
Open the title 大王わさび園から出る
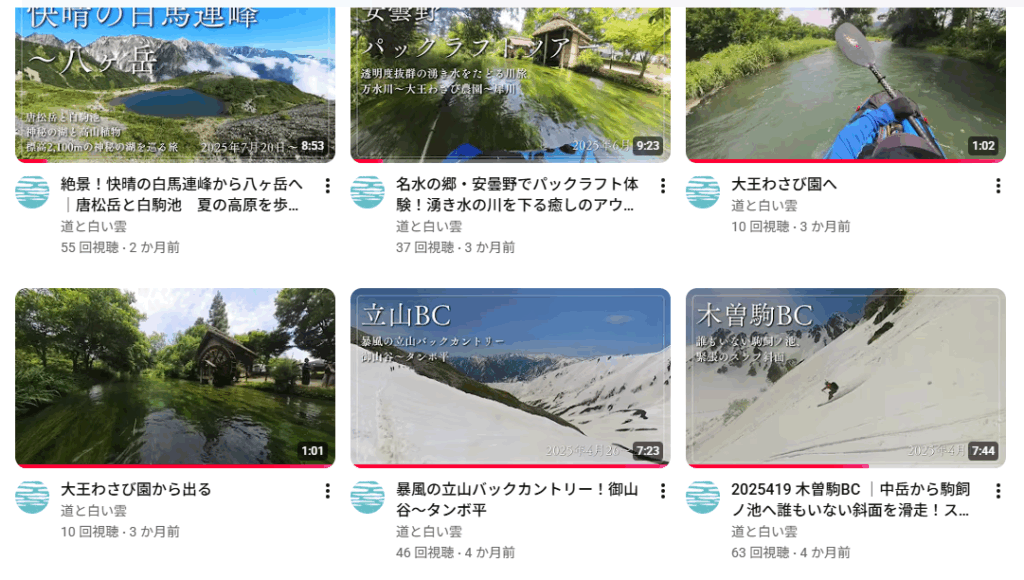point(136,490)
